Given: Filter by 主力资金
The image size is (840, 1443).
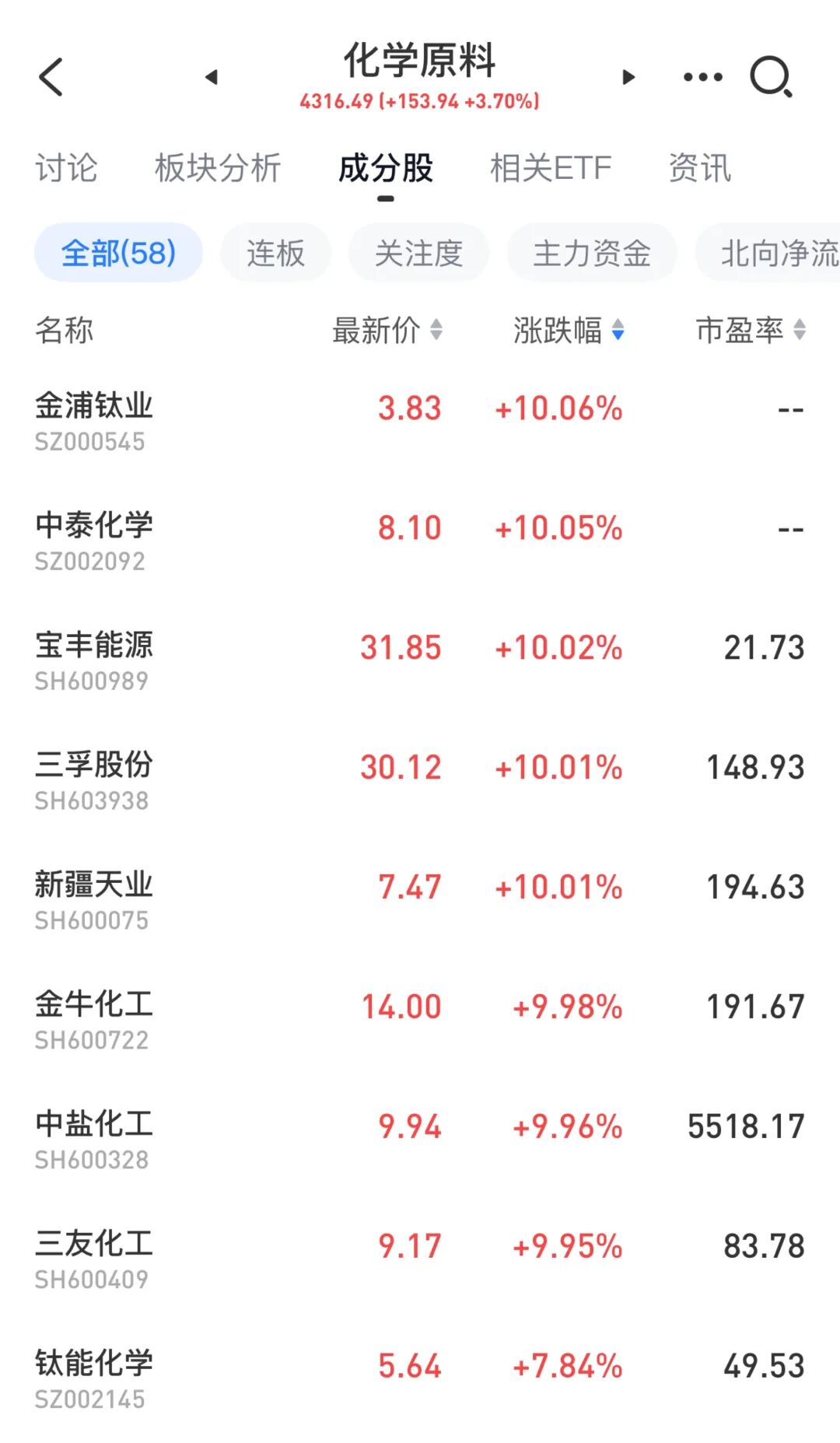Looking at the screenshot, I should coord(592,253).
